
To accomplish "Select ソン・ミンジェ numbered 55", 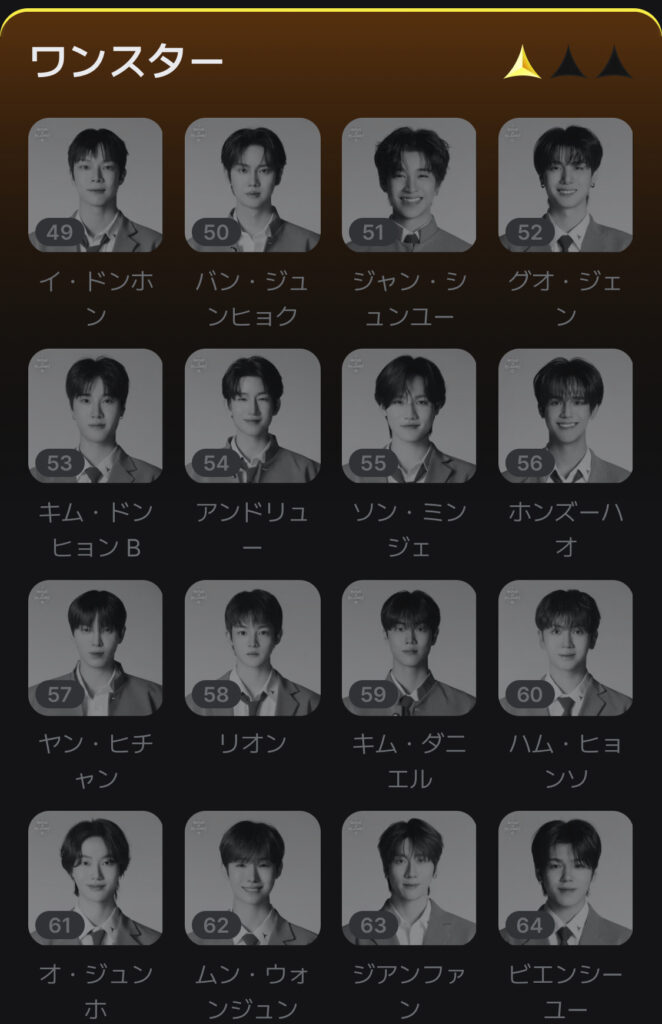I will click(x=409, y=416).
